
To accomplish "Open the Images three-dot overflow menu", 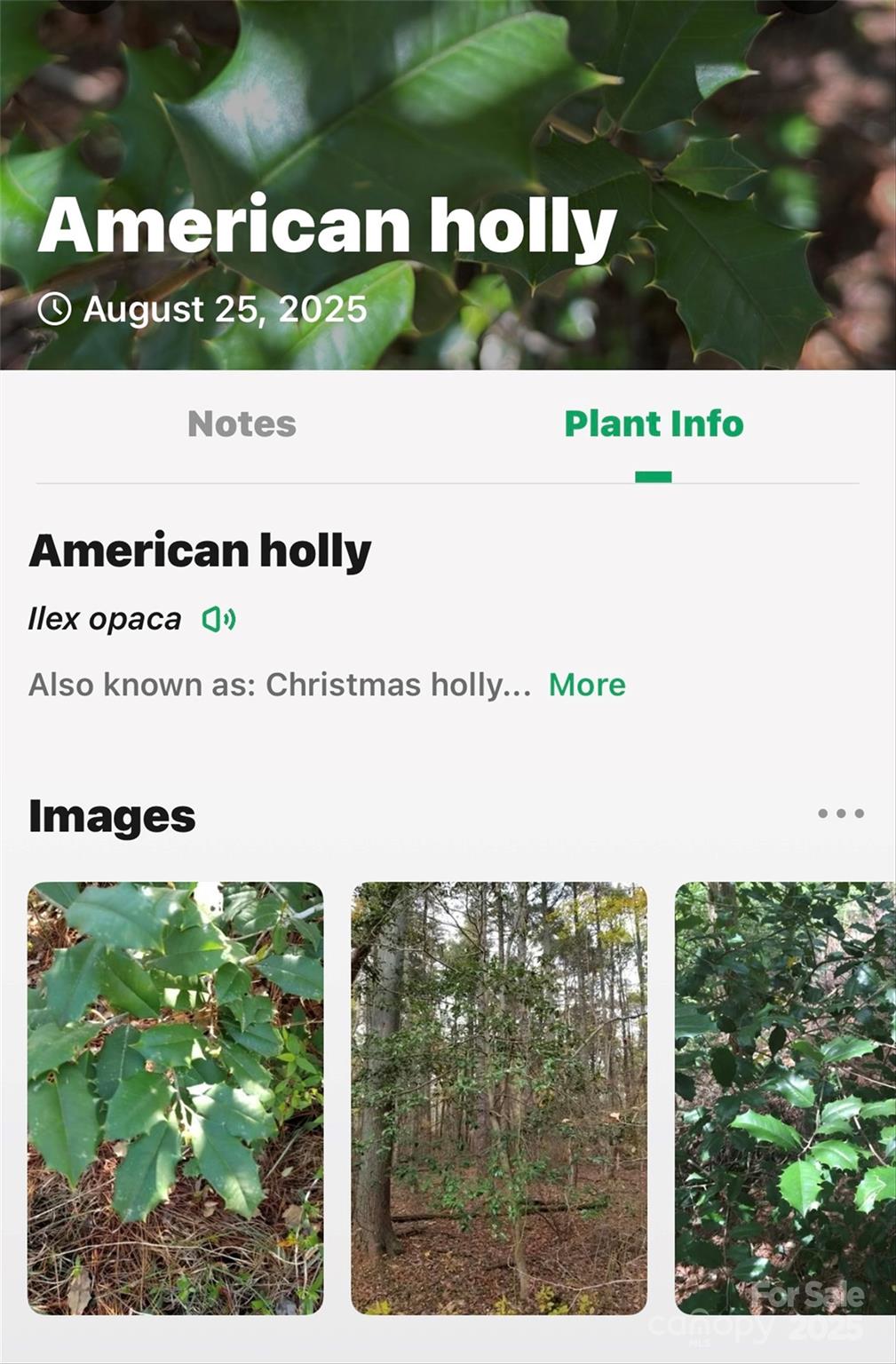I will pyautogui.click(x=840, y=813).
